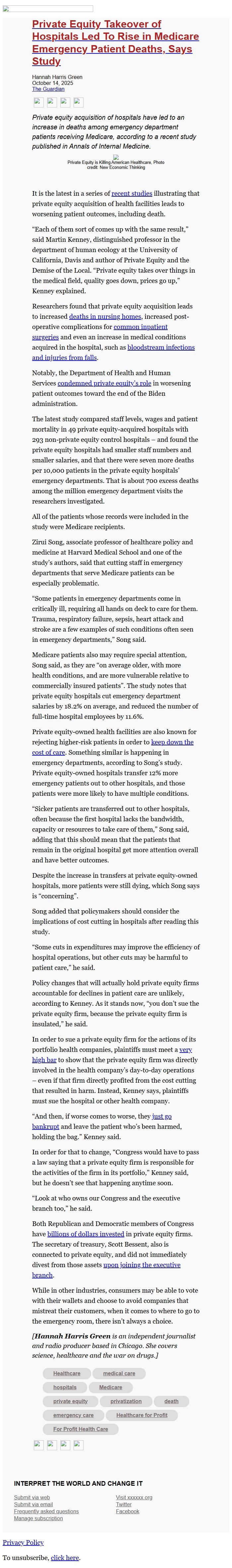Visit The Guardian source link
This screenshot has width=232, height=1568.
point(48,89)
